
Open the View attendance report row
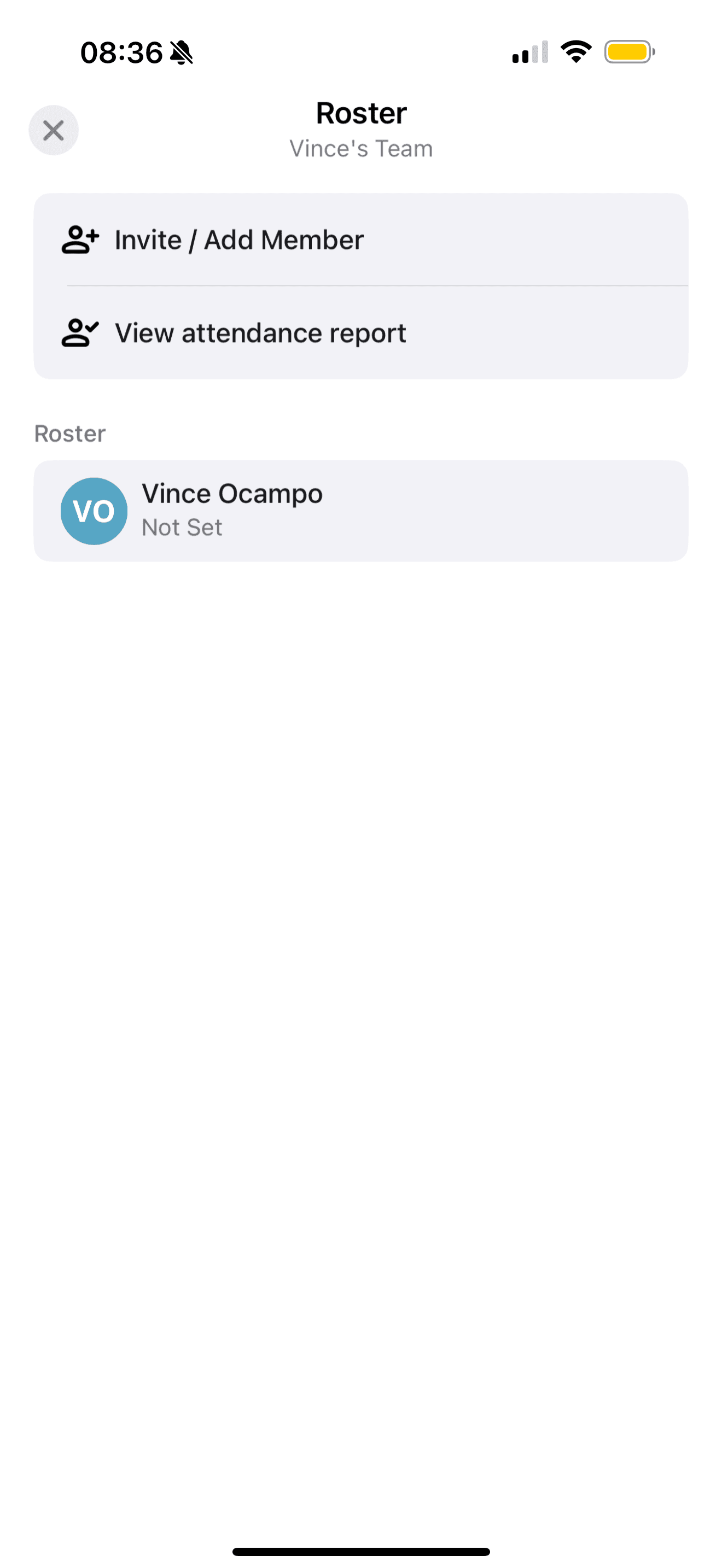361,332
